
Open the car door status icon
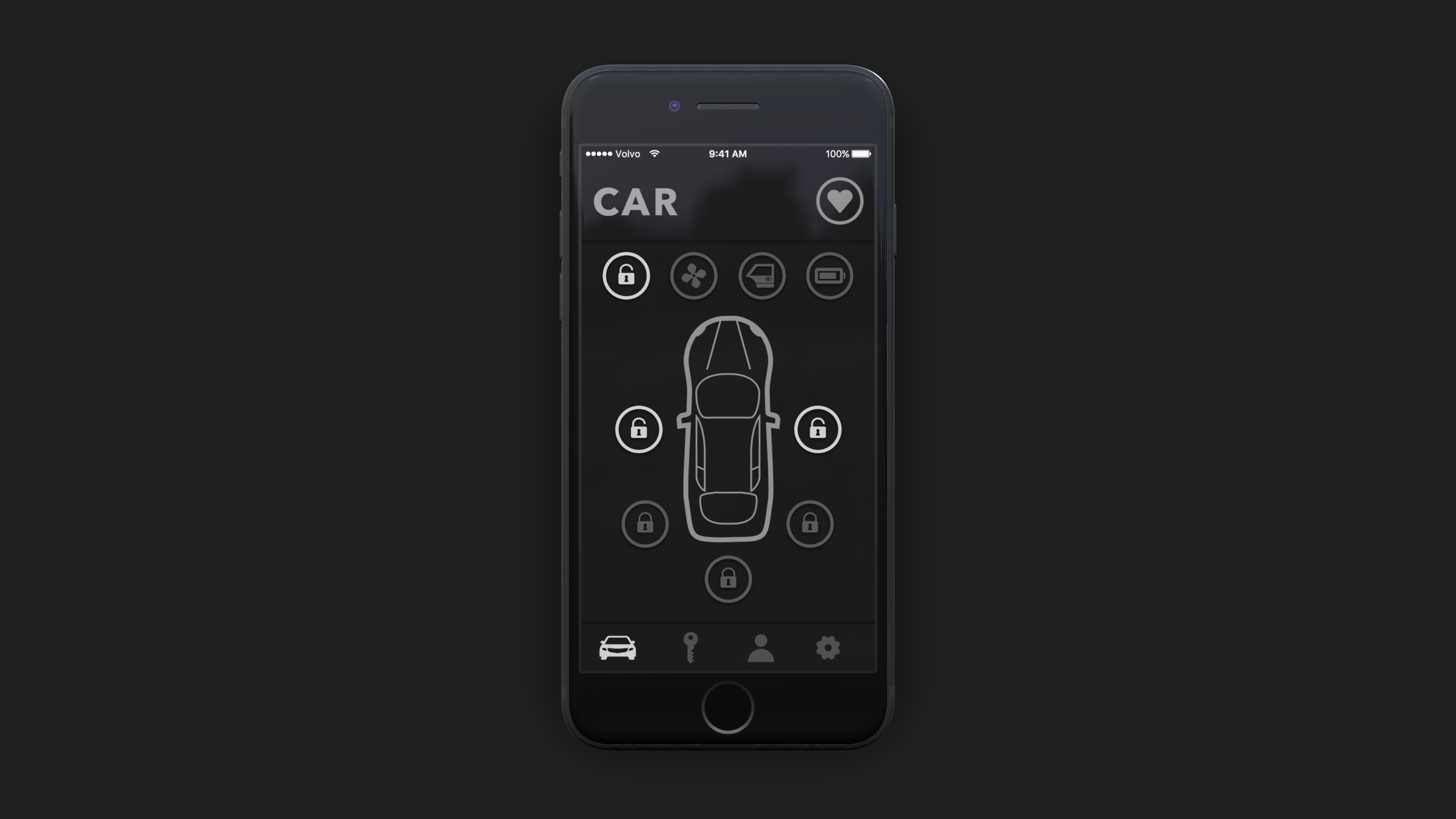[761, 276]
